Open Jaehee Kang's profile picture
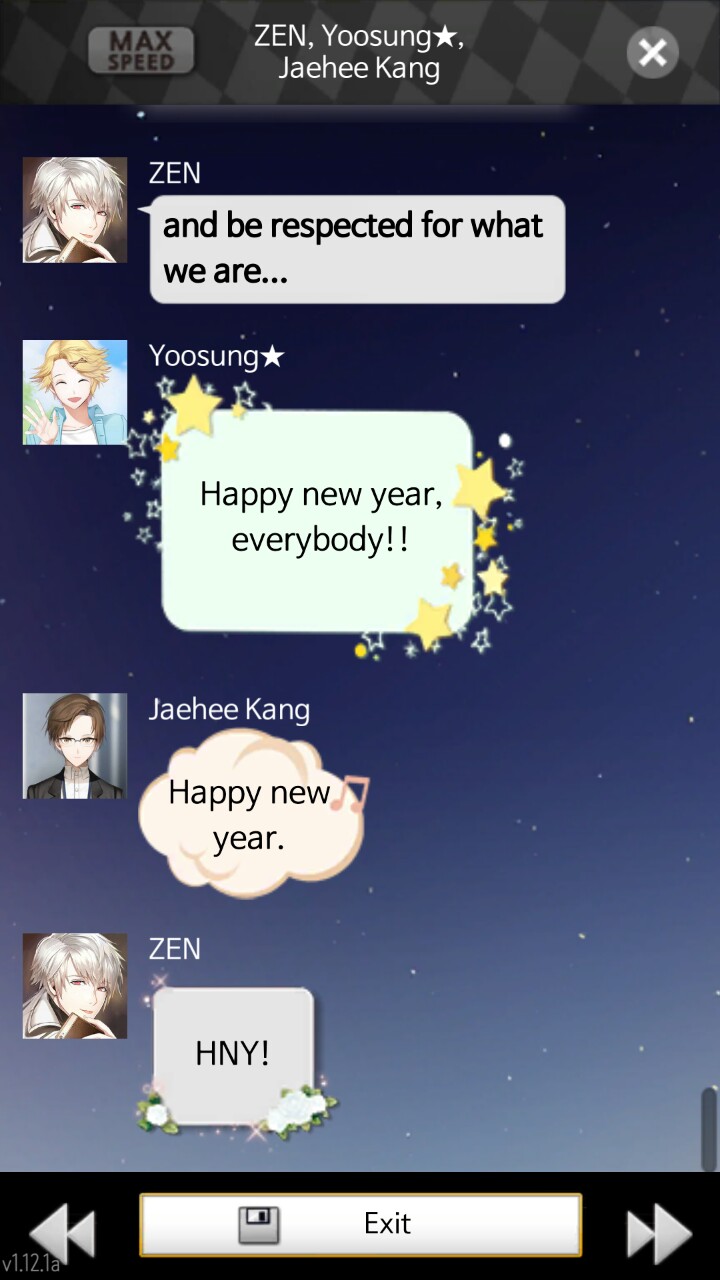This screenshot has height=1280, width=720. click(x=75, y=746)
